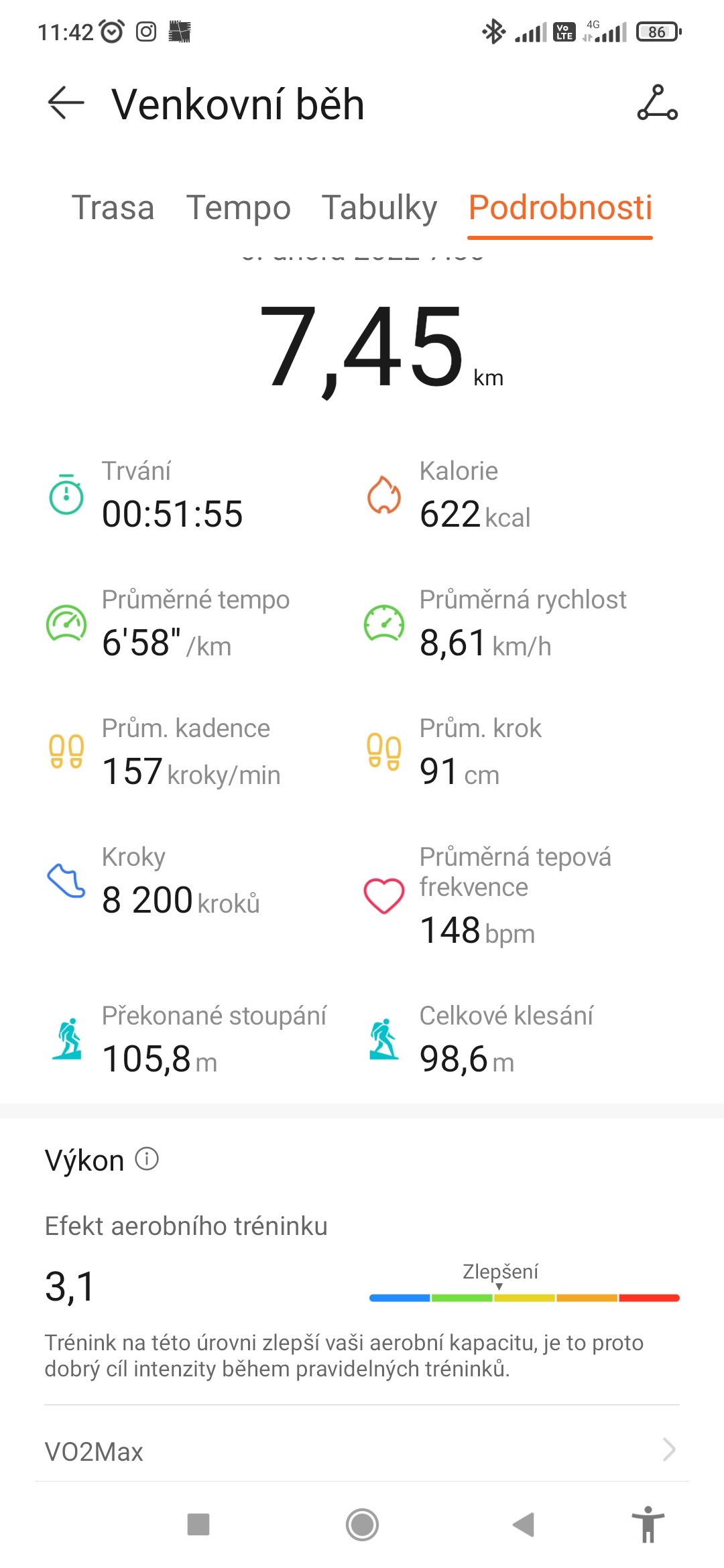Open recent apps with the square button
The height and width of the screenshot is (1568, 724).
(x=198, y=1524)
